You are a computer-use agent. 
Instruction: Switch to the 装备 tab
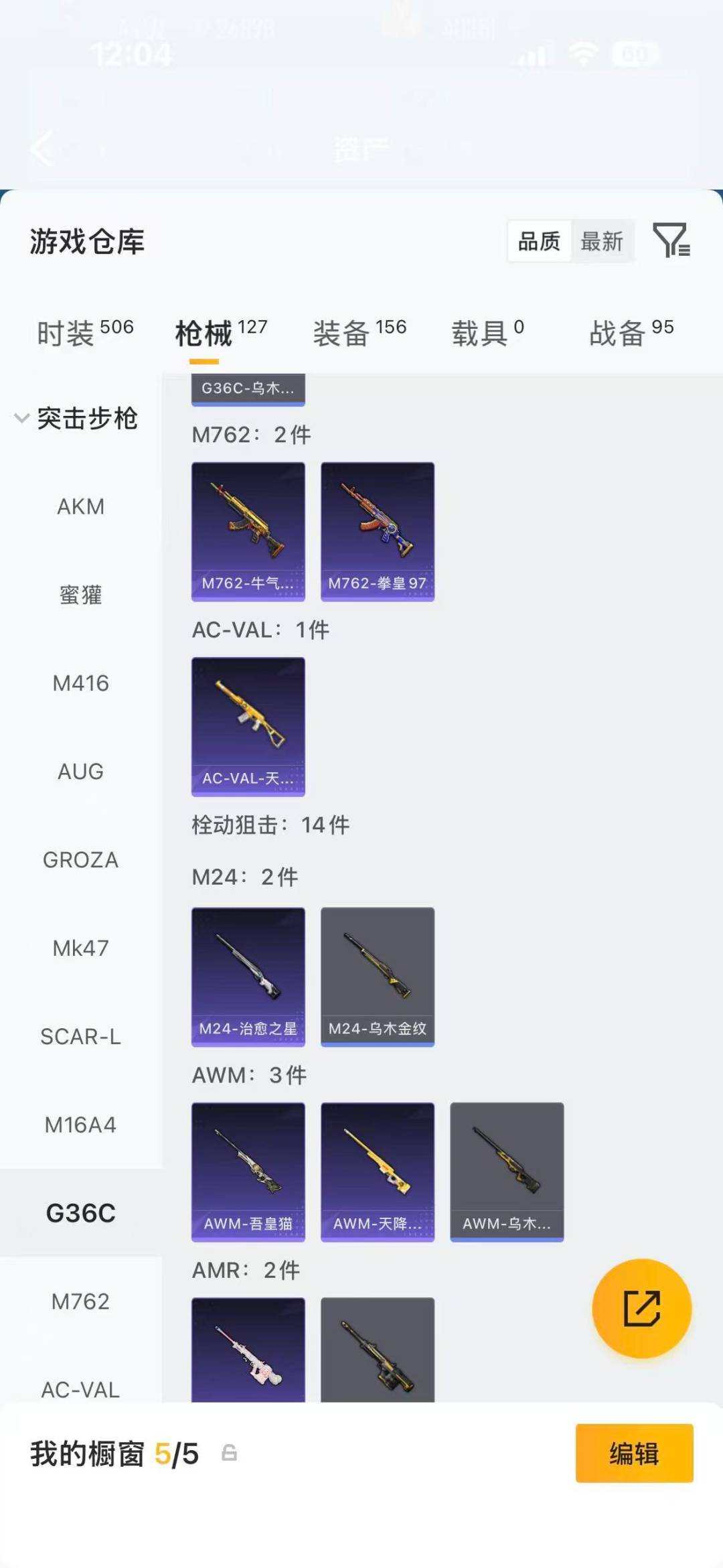[359, 332]
